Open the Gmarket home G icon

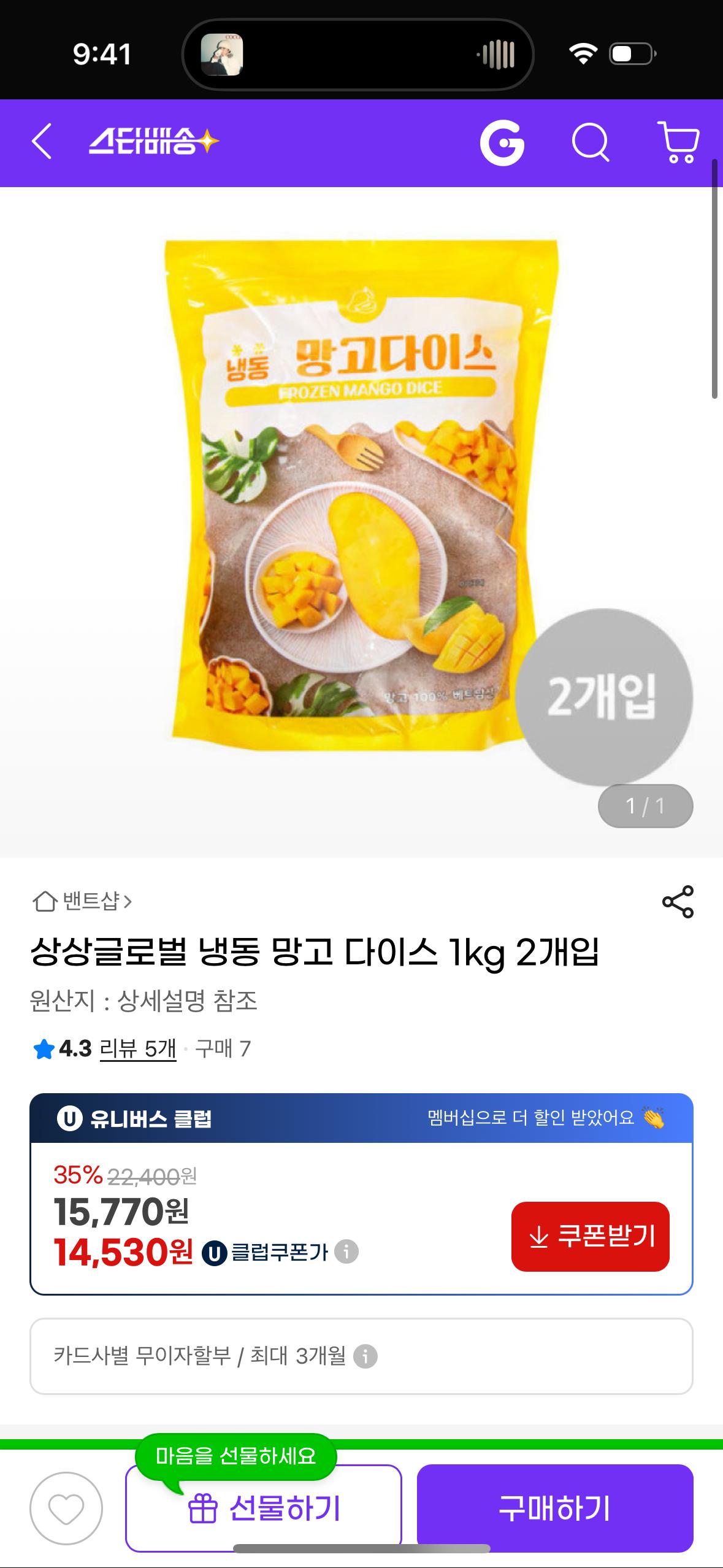click(502, 143)
